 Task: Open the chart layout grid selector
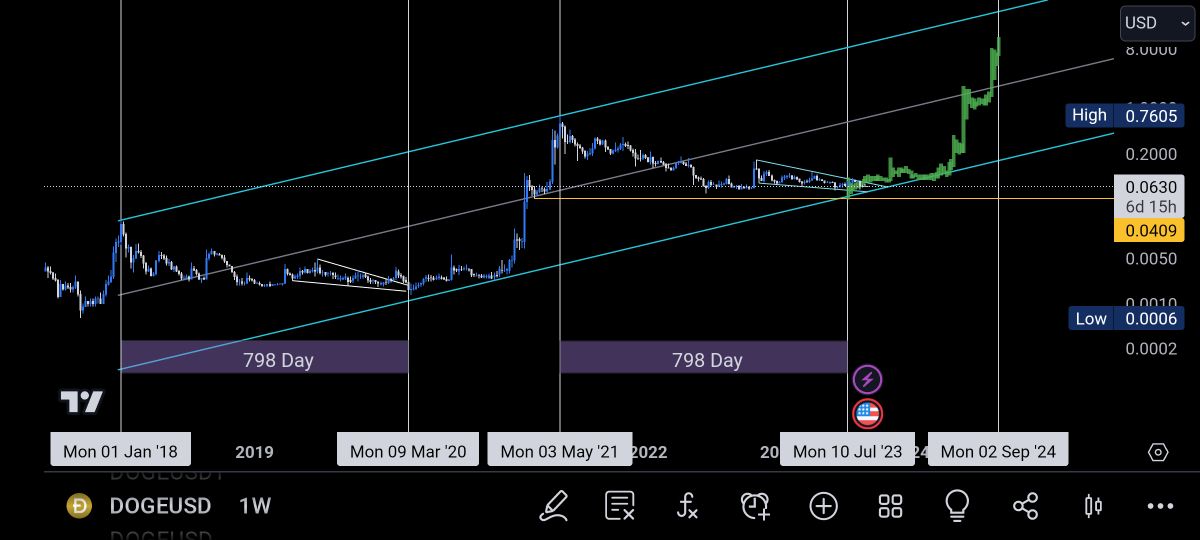coord(890,505)
